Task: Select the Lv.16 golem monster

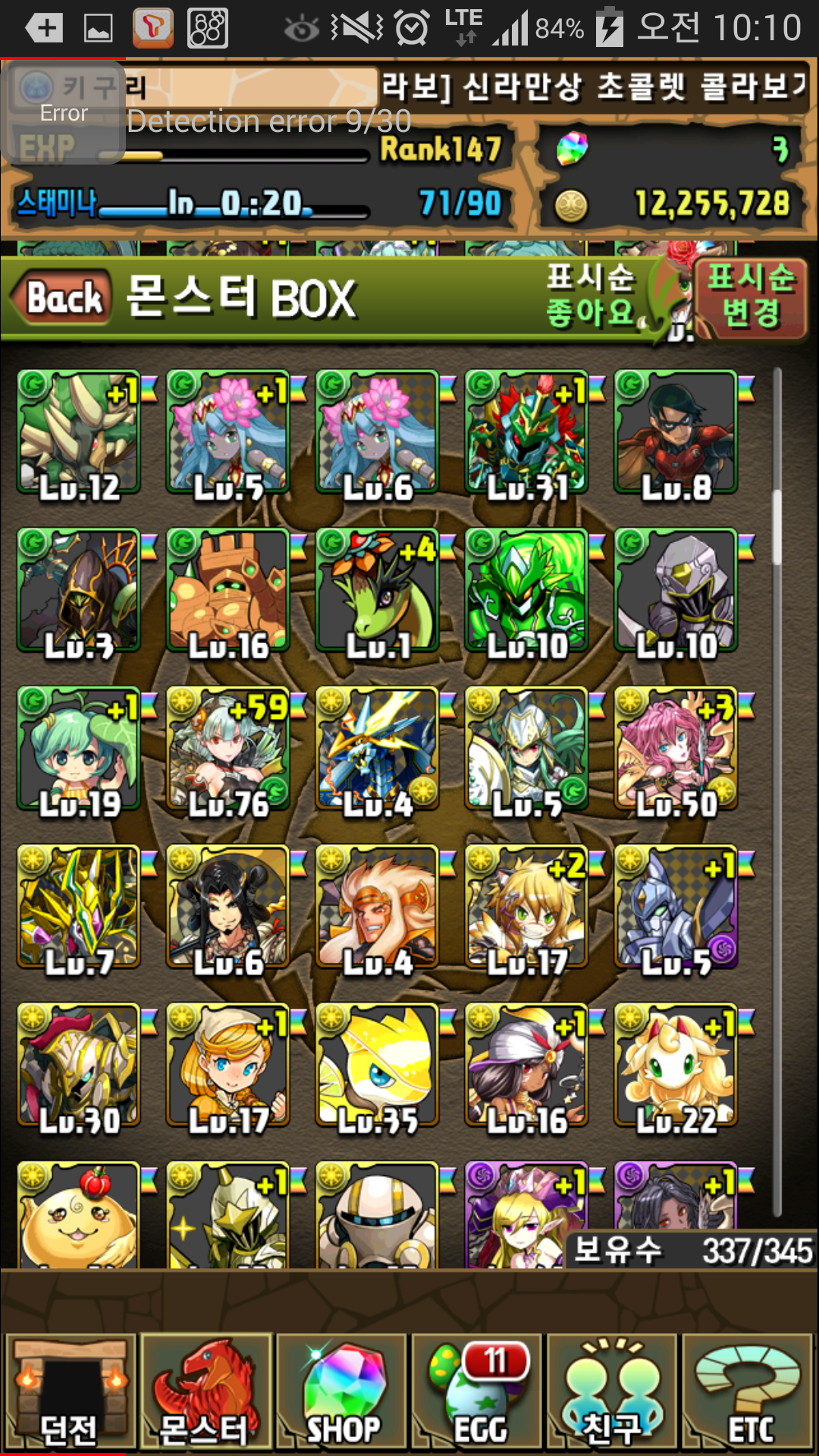Action: point(228,591)
